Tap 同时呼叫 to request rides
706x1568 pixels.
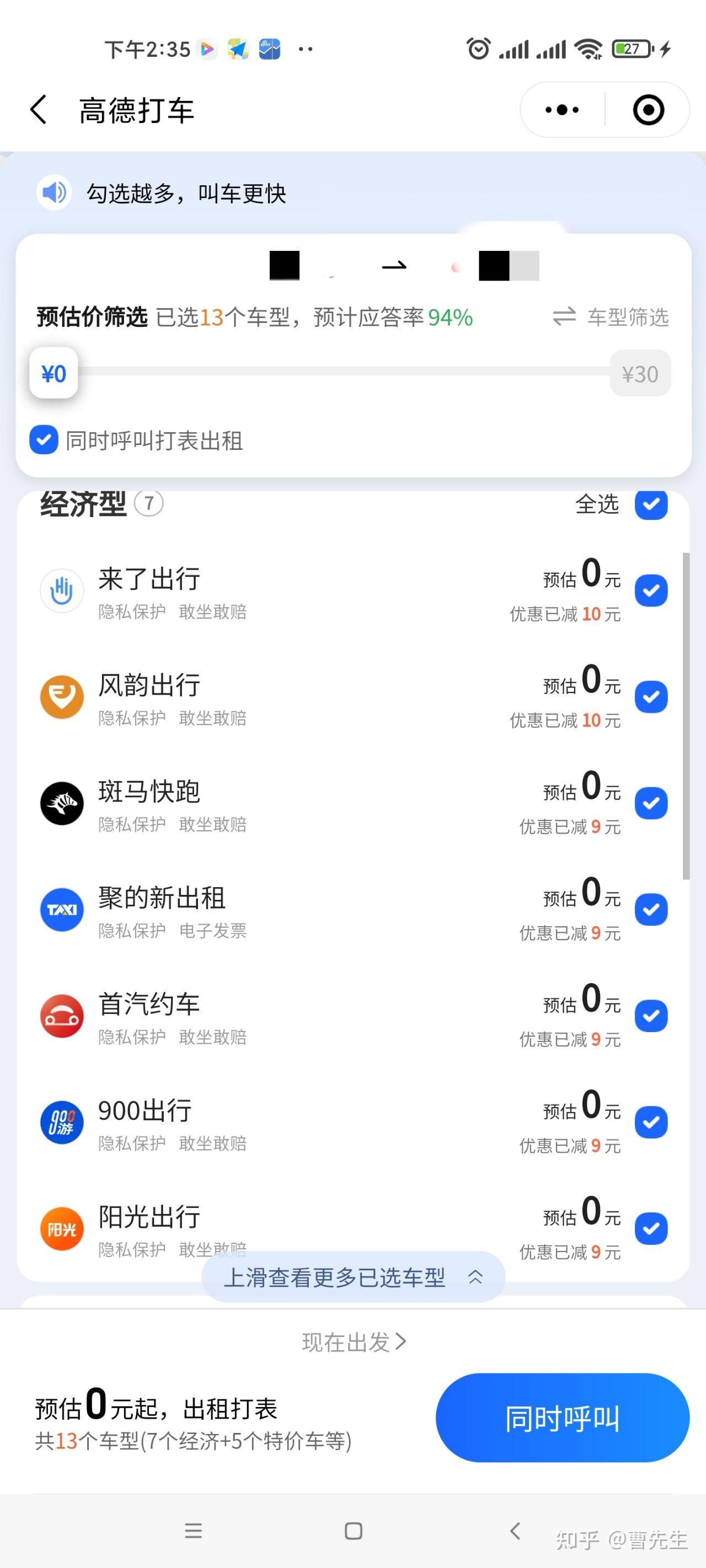(x=562, y=1418)
